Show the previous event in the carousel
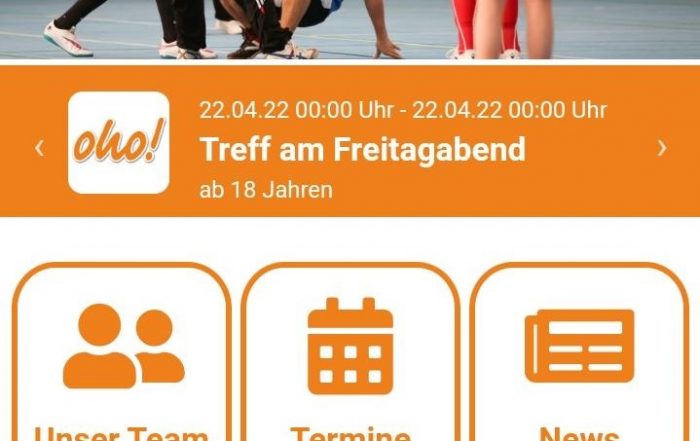Viewport: 700px width, 441px height. click(x=39, y=148)
